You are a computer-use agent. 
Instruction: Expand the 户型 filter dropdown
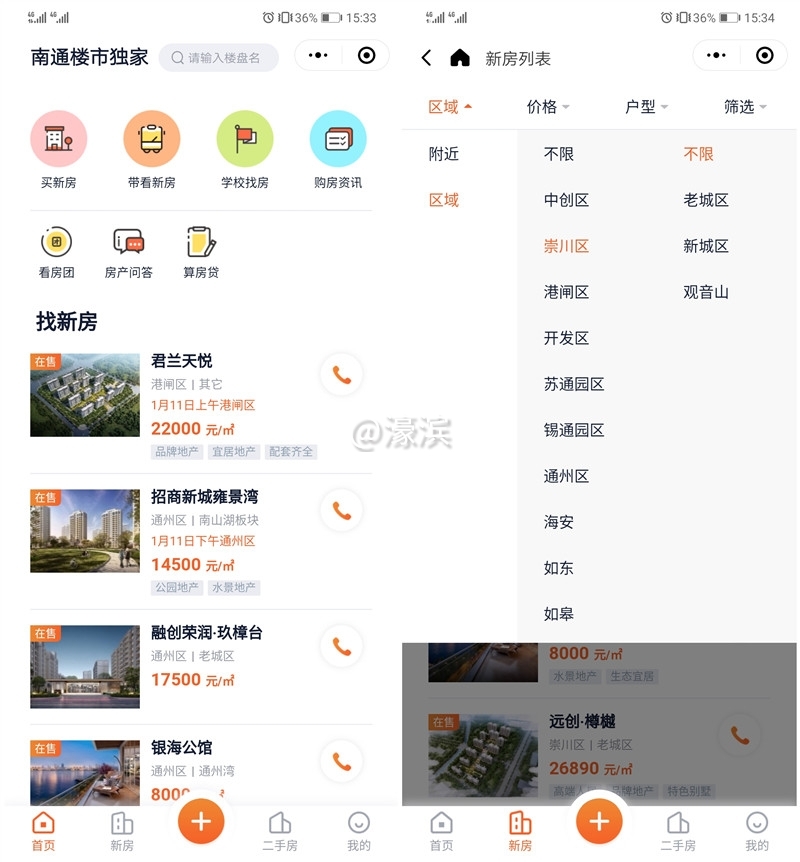[646, 107]
